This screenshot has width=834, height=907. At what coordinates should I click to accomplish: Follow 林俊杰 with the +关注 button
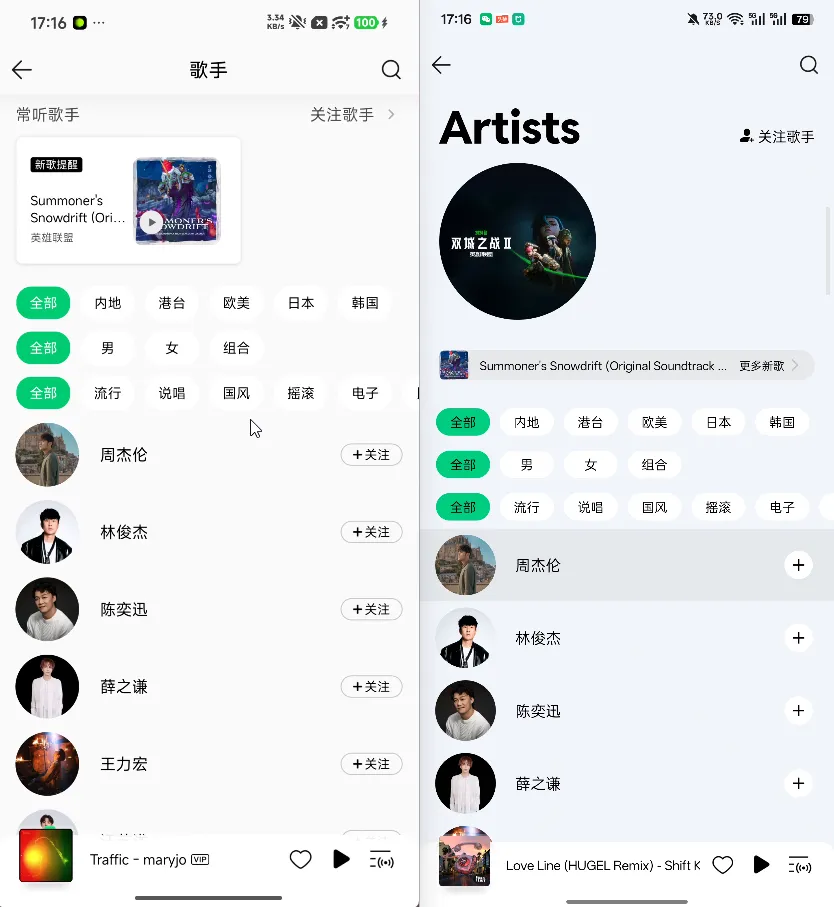[x=371, y=532]
